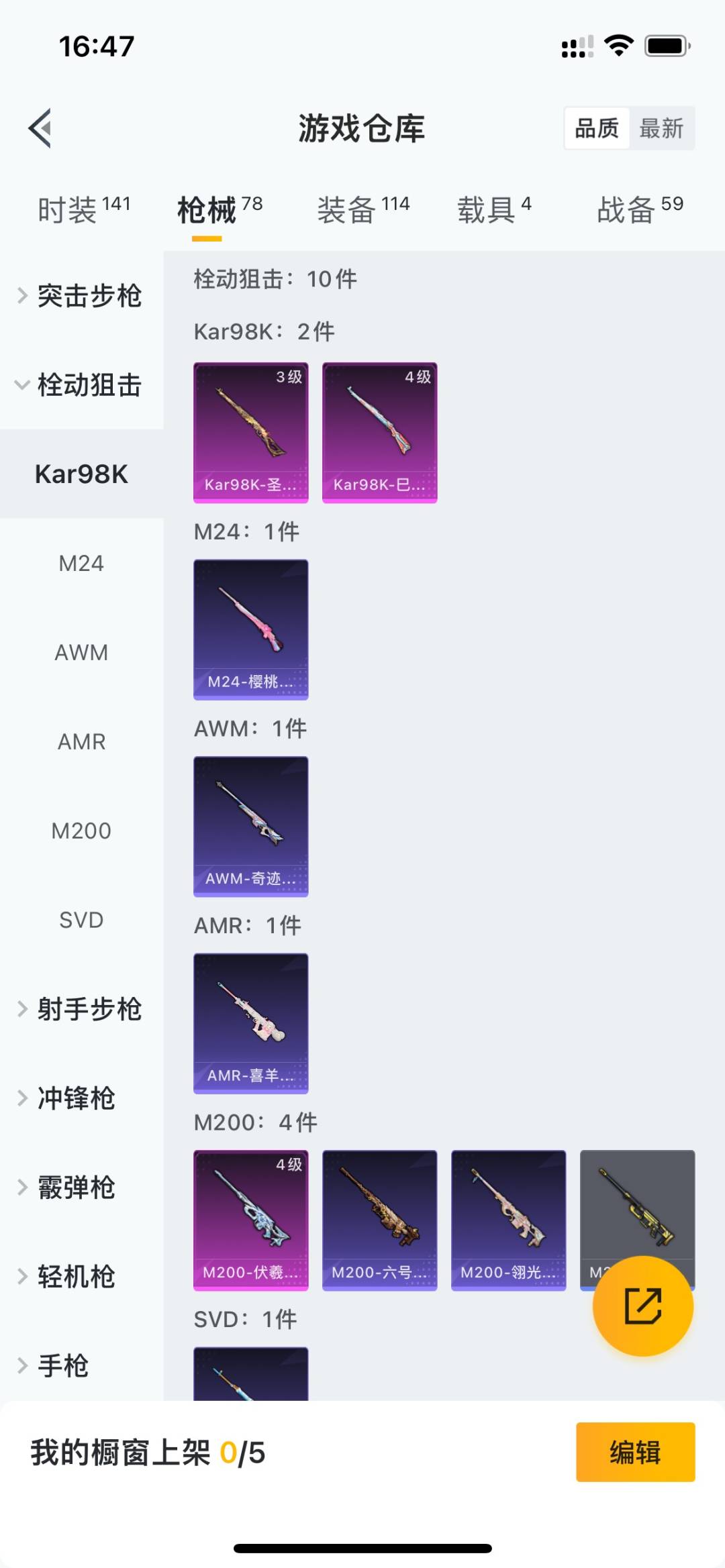Collapse the 栓动狙击 category

pos(82,385)
